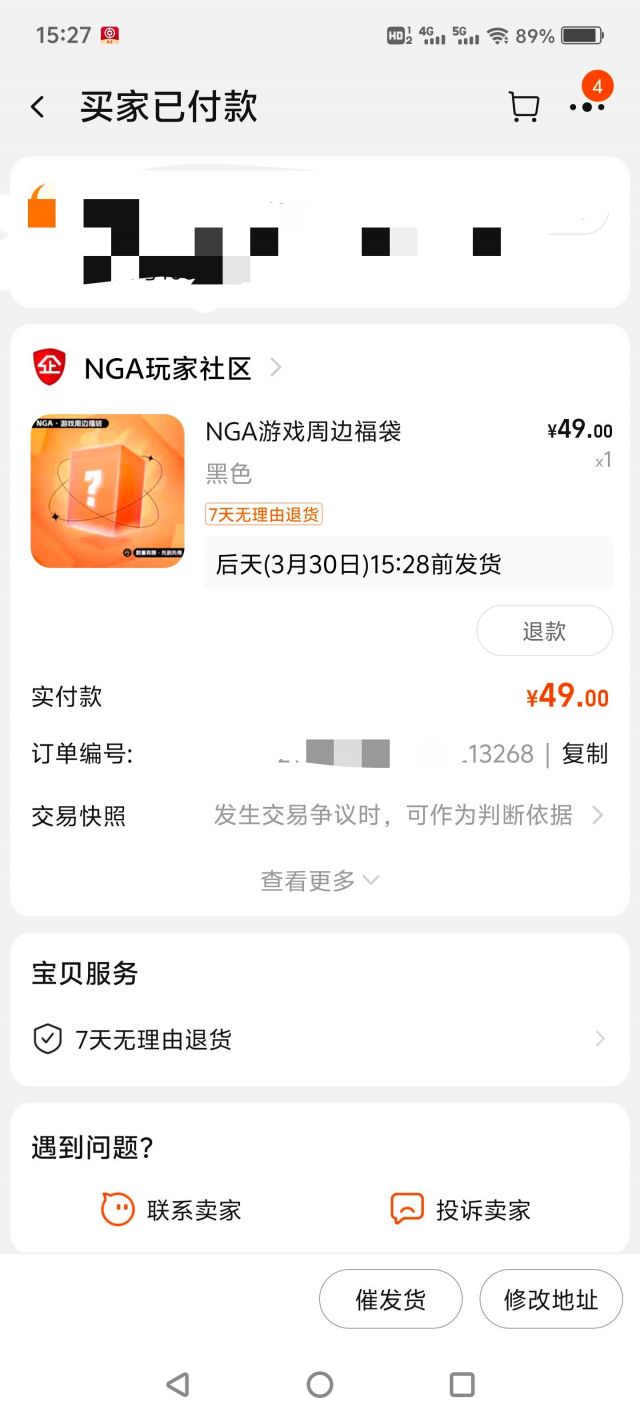Image resolution: width=640 pixels, height=1422 pixels.
Task: Expand 查看更多 order details
Action: pyautogui.click(x=320, y=880)
